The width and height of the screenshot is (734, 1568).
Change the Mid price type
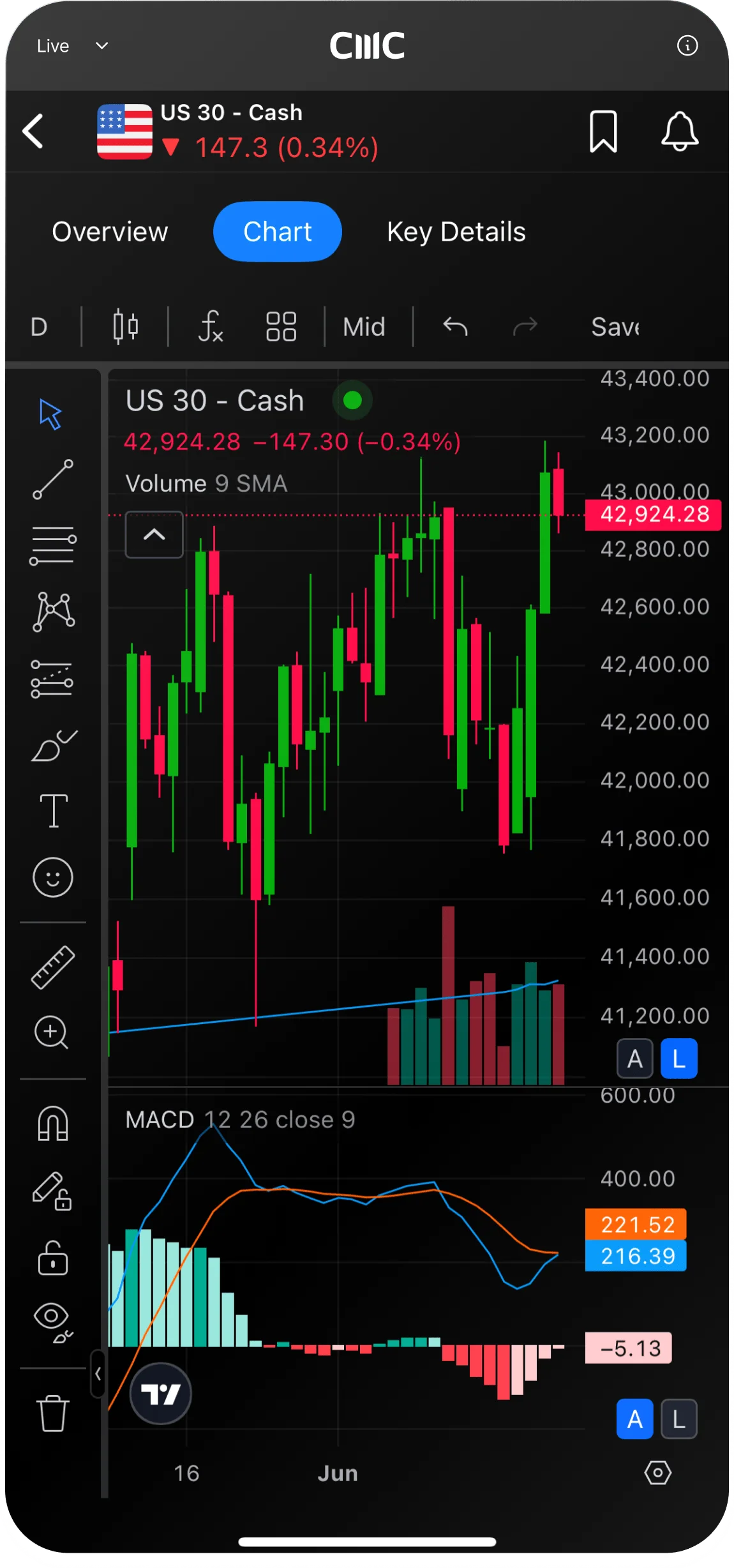pyautogui.click(x=364, y=327)
